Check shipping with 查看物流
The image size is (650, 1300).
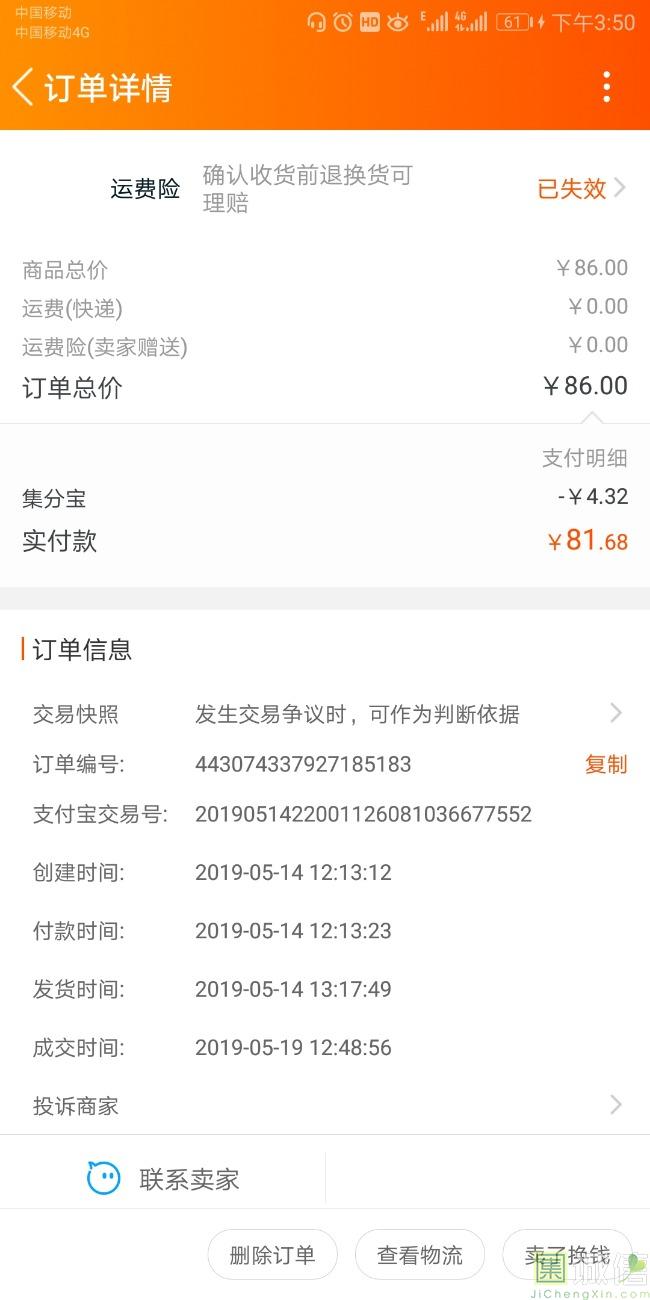pyautogui.click(x=420, y=1255)
